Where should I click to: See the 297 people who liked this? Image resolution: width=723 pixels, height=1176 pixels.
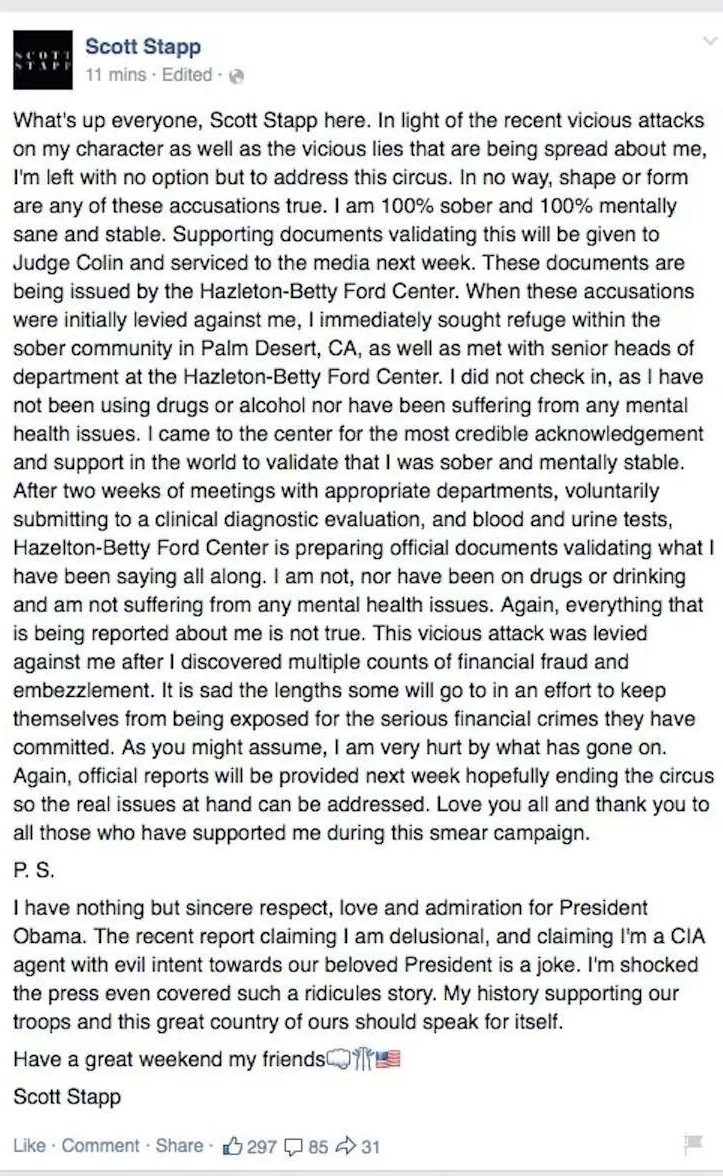[x=250, y=1146]
